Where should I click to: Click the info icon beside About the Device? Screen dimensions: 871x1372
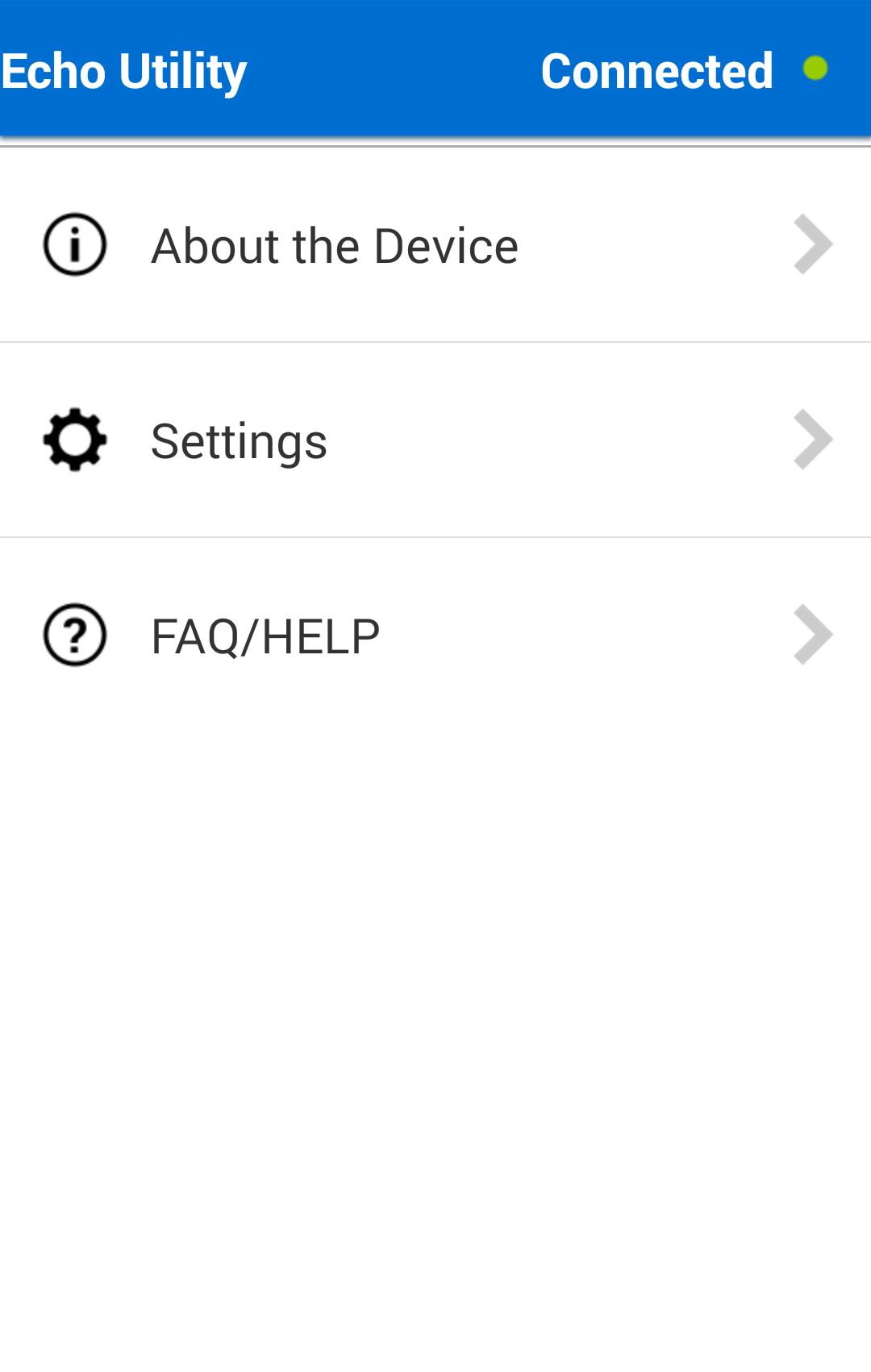(x=73, y=244)
